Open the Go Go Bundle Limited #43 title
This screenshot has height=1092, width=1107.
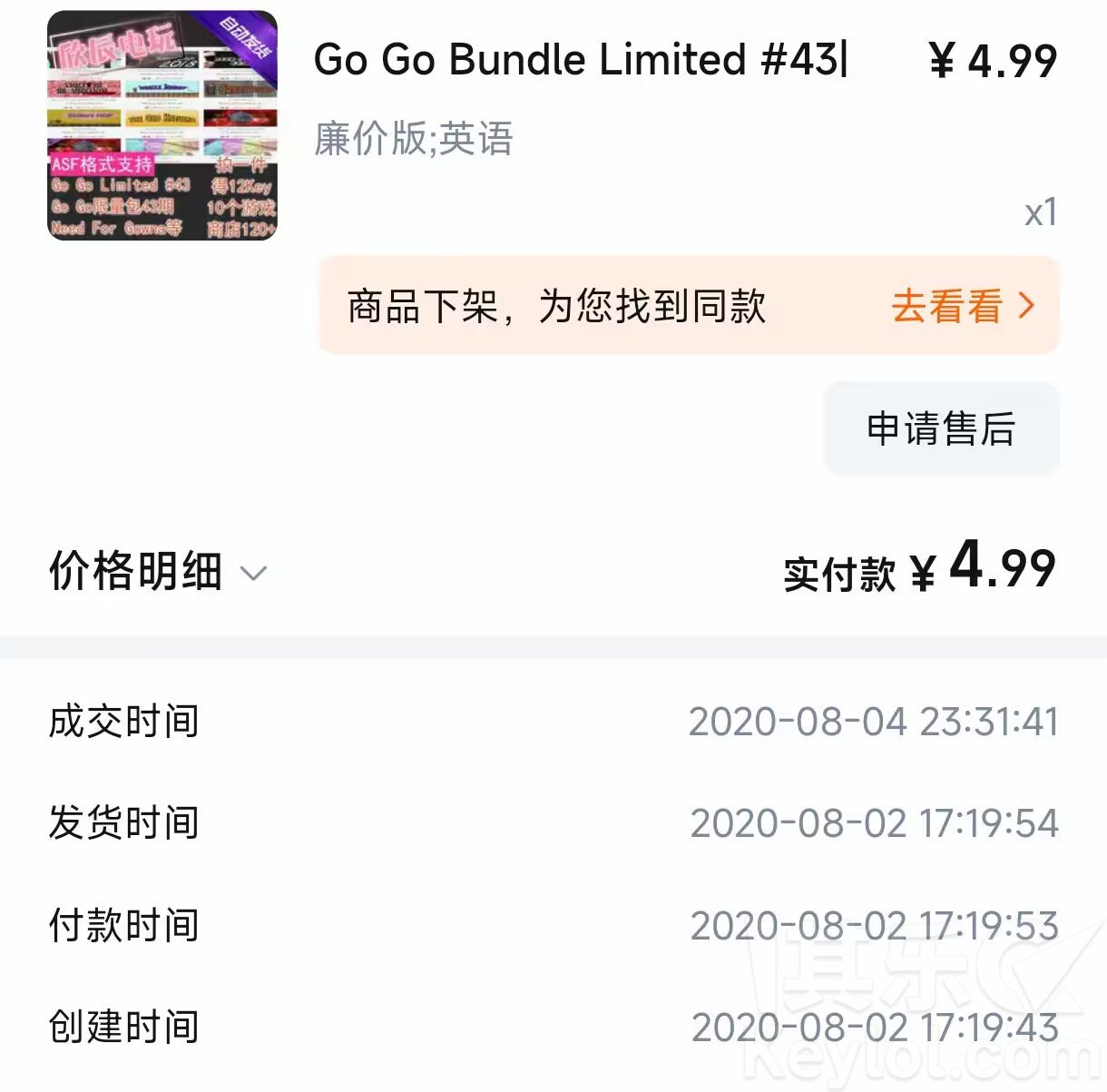click(x=581, y=60)
